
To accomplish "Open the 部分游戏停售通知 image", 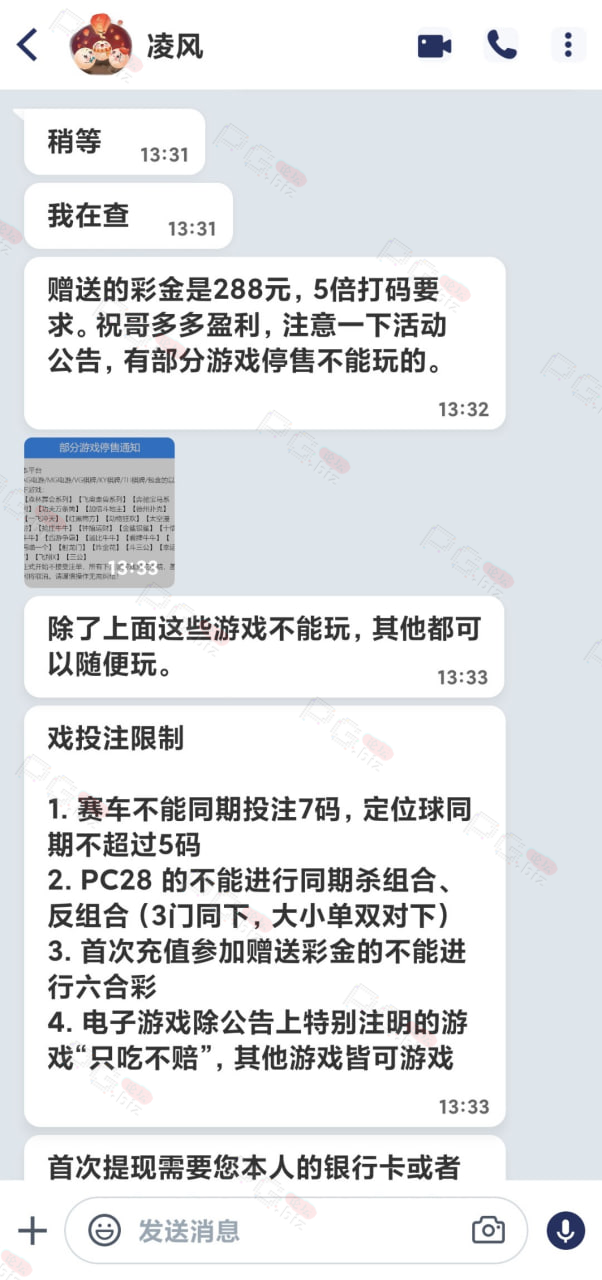I will coord(99,512).
